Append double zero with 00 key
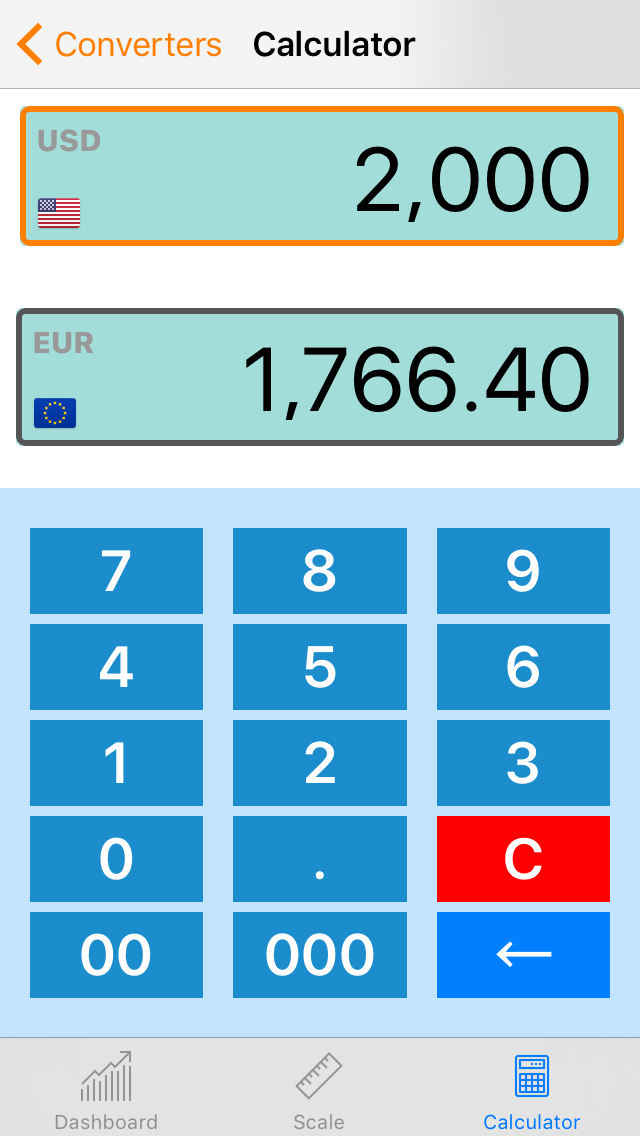The image size is (640, 1136). click(x=116, y=955)
